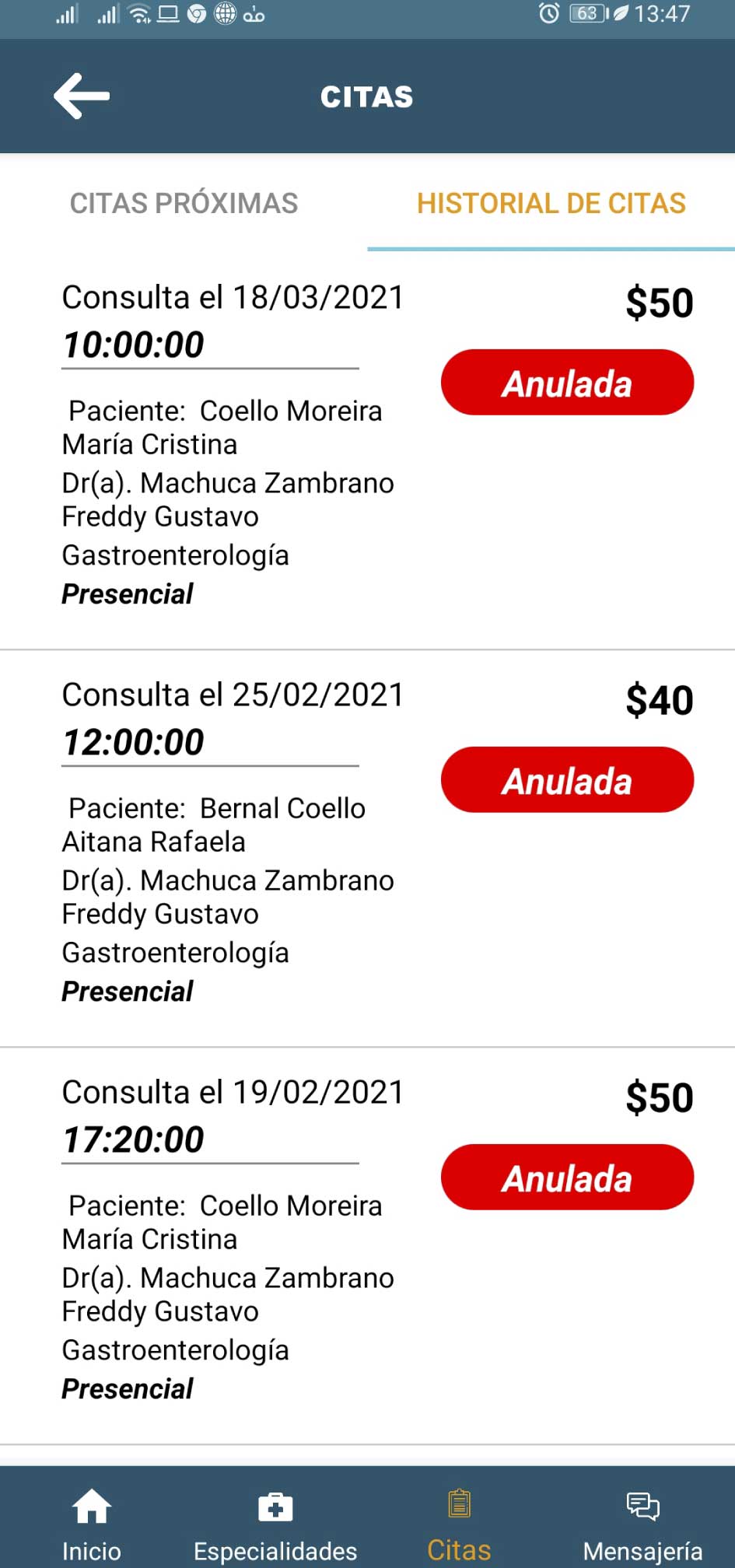Tap Anulada on the 25/02/2021 appointment

(x=567, y=780)
